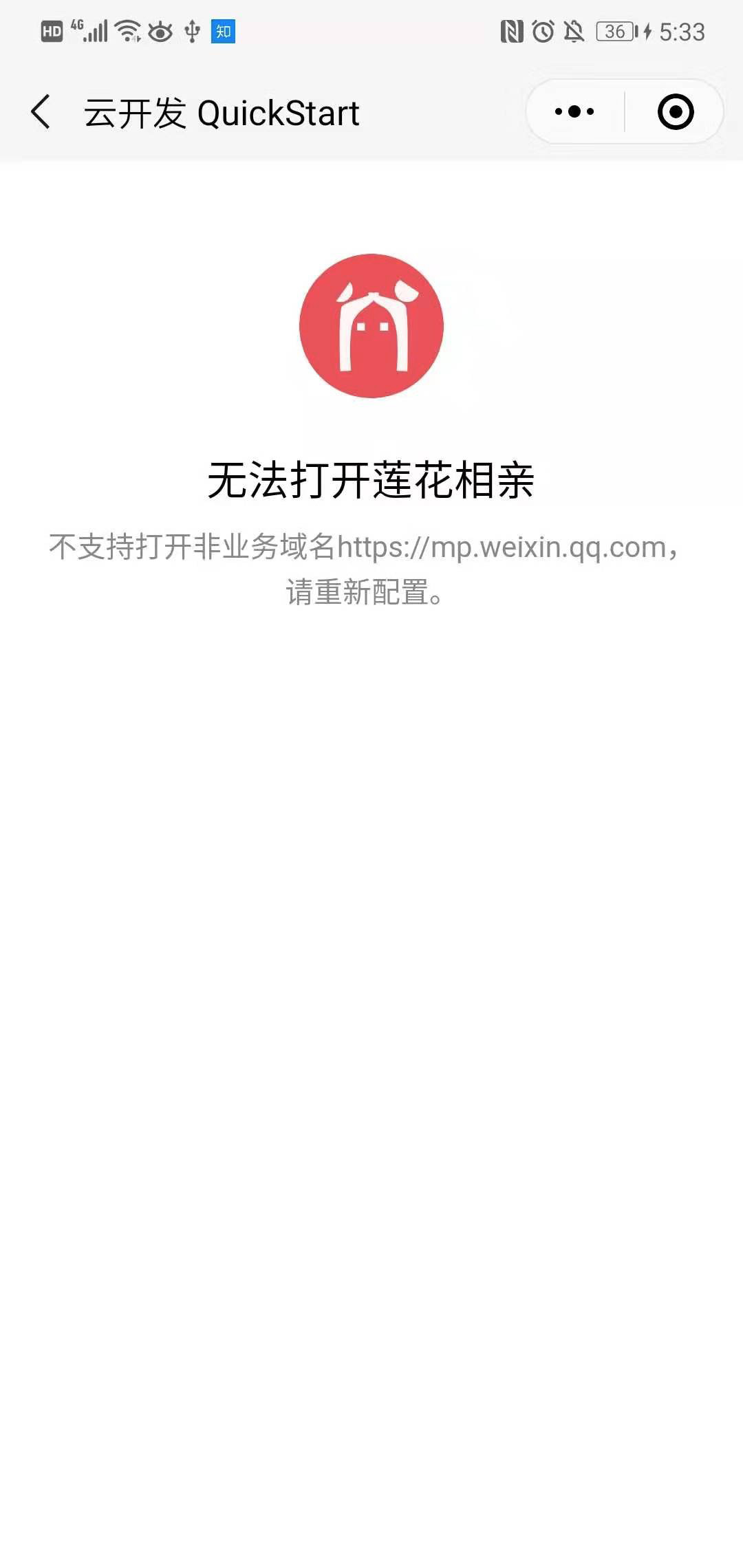This screenshot has height=1568, width=743.
Task: Open the mini program more options menu
Action: pos(574,111)
